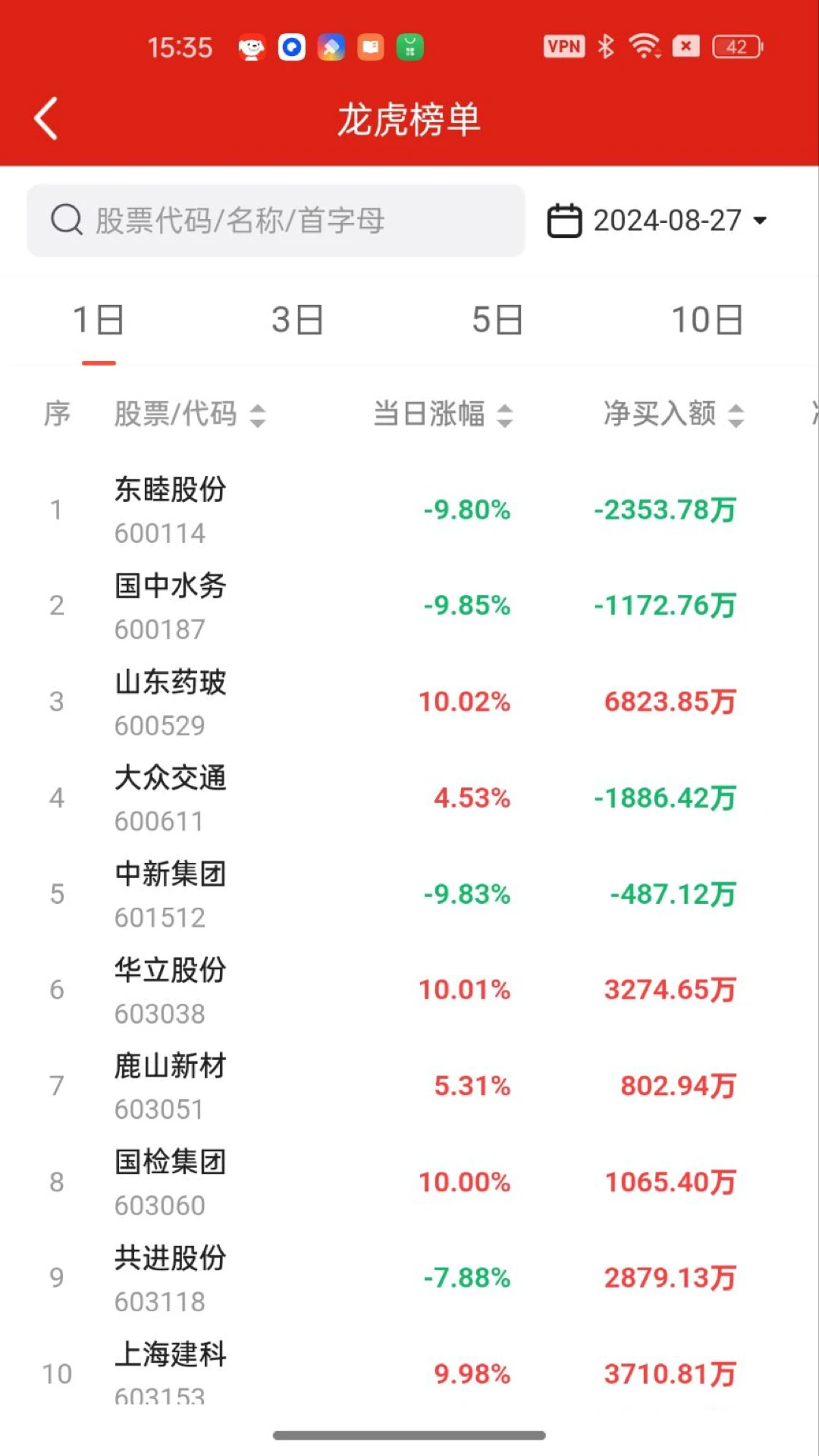Sort by 净买入额 column
Image resolution: width=819 pixels, height=1456 pixels.
point(674,414)
